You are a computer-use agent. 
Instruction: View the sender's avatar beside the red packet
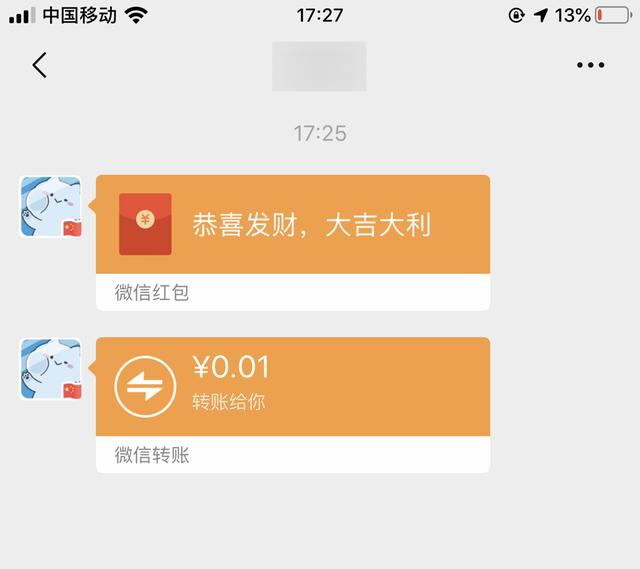(x=51, y=207)
